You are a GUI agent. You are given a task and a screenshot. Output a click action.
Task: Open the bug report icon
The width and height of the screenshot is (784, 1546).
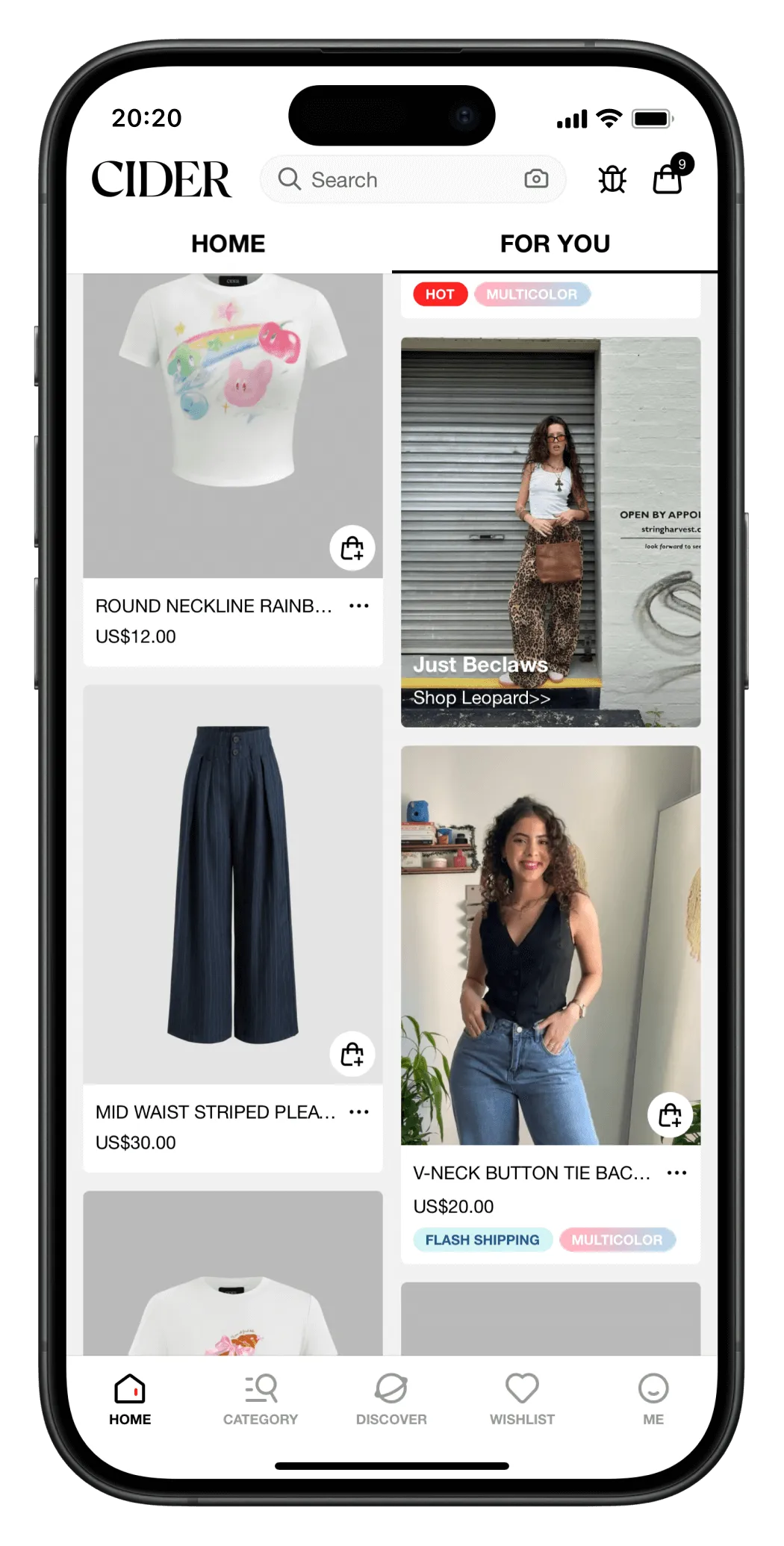pyautogui.click(x=612, y=179)
